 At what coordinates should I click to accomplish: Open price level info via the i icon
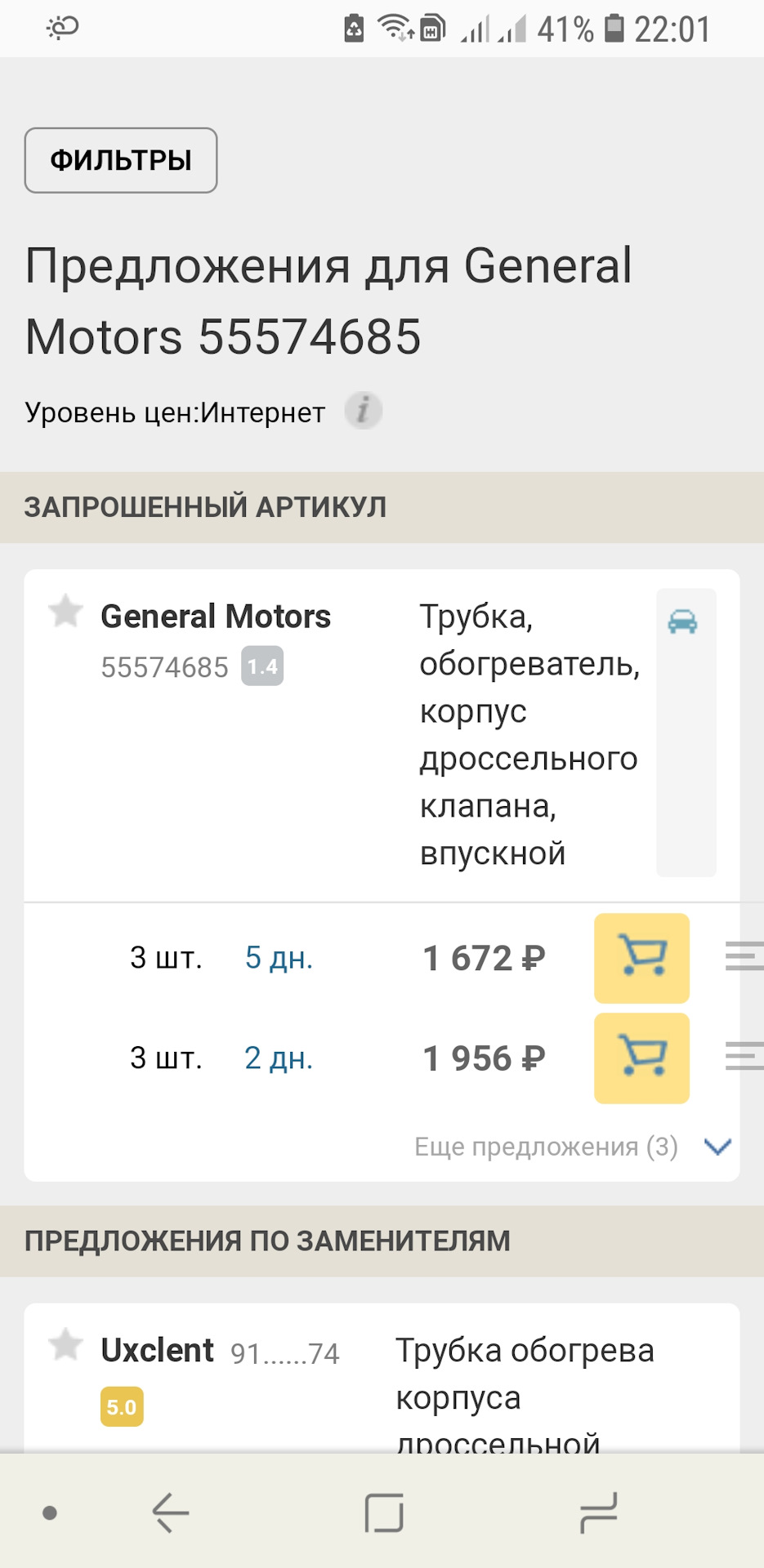pos(364,411)
